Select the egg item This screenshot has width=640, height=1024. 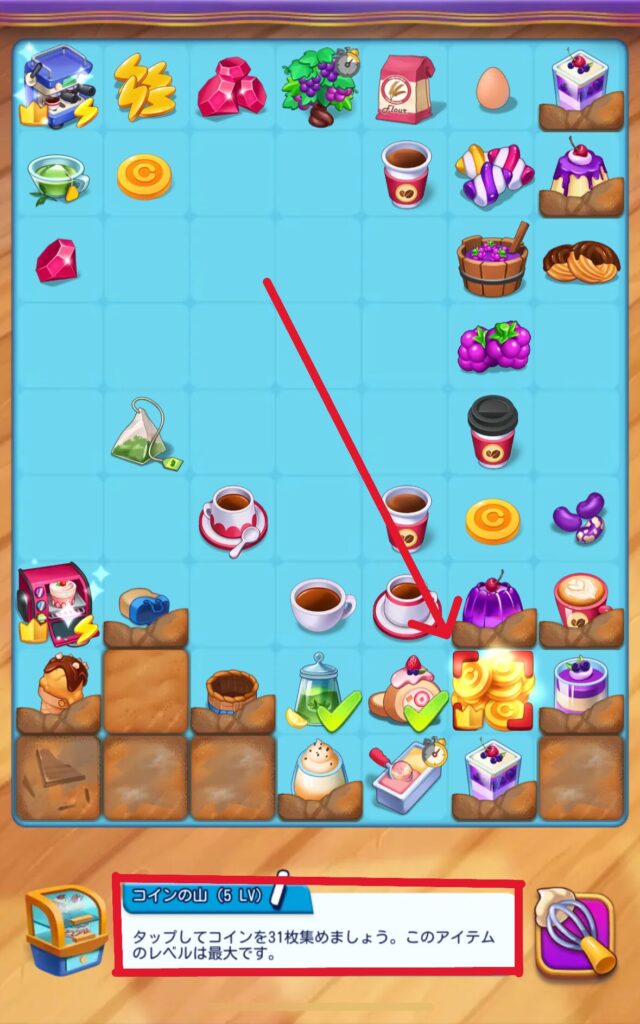coord(492,88)
